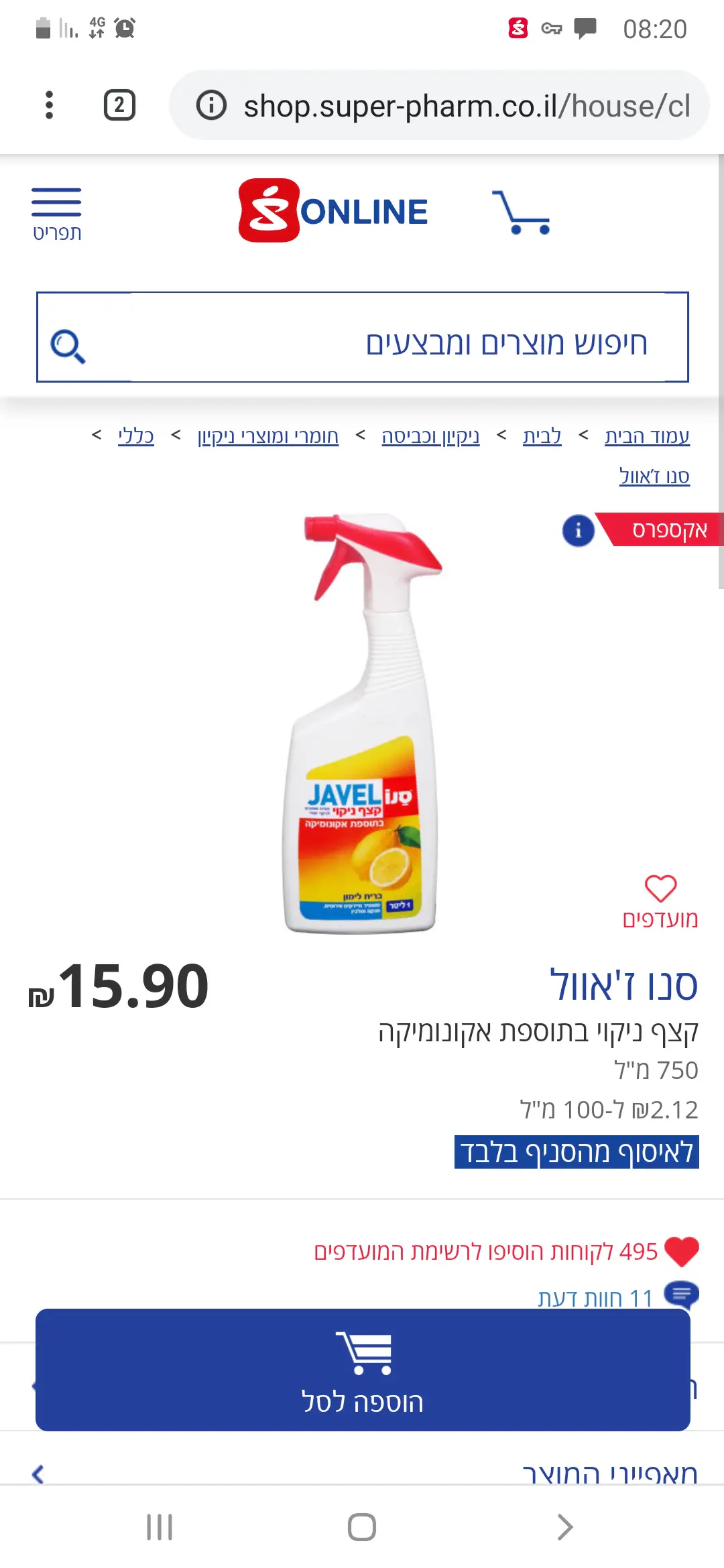
Task: Tap the הוספה לסל add-to-cart button
Action: pos(362,1370)
